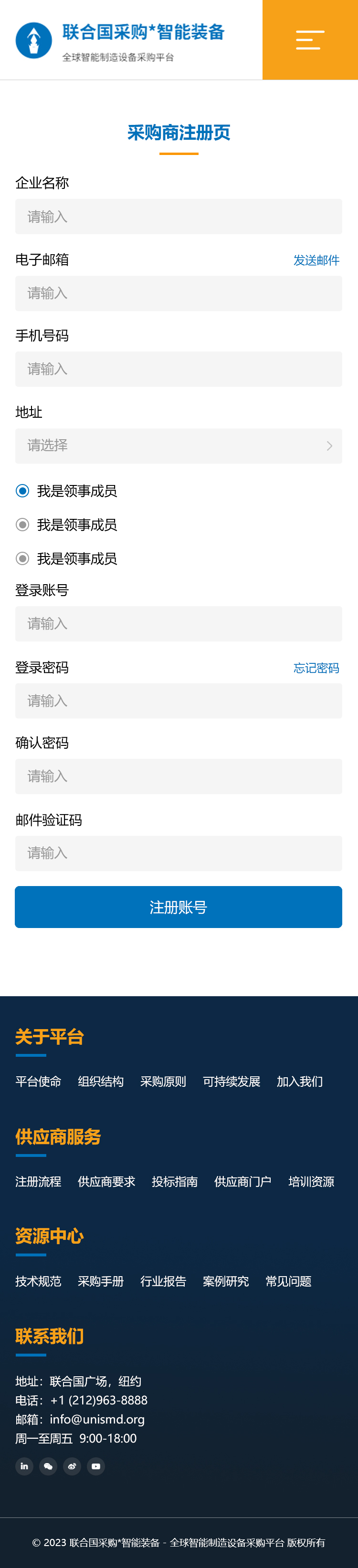Tap the 注册账号 button
Viewport: 358px width, 1568px height.
(x=179, y=907)
